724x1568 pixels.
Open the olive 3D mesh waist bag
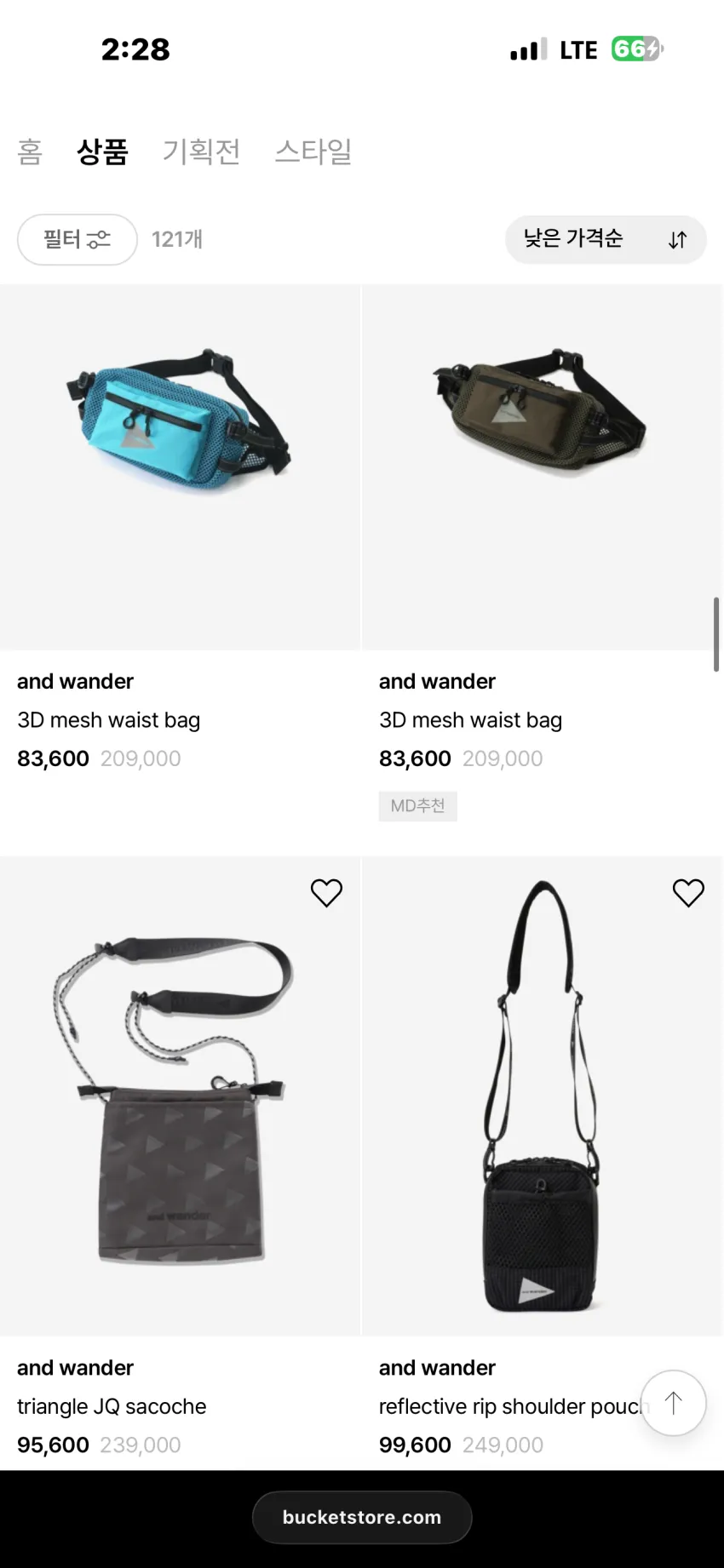coord(543,467)
